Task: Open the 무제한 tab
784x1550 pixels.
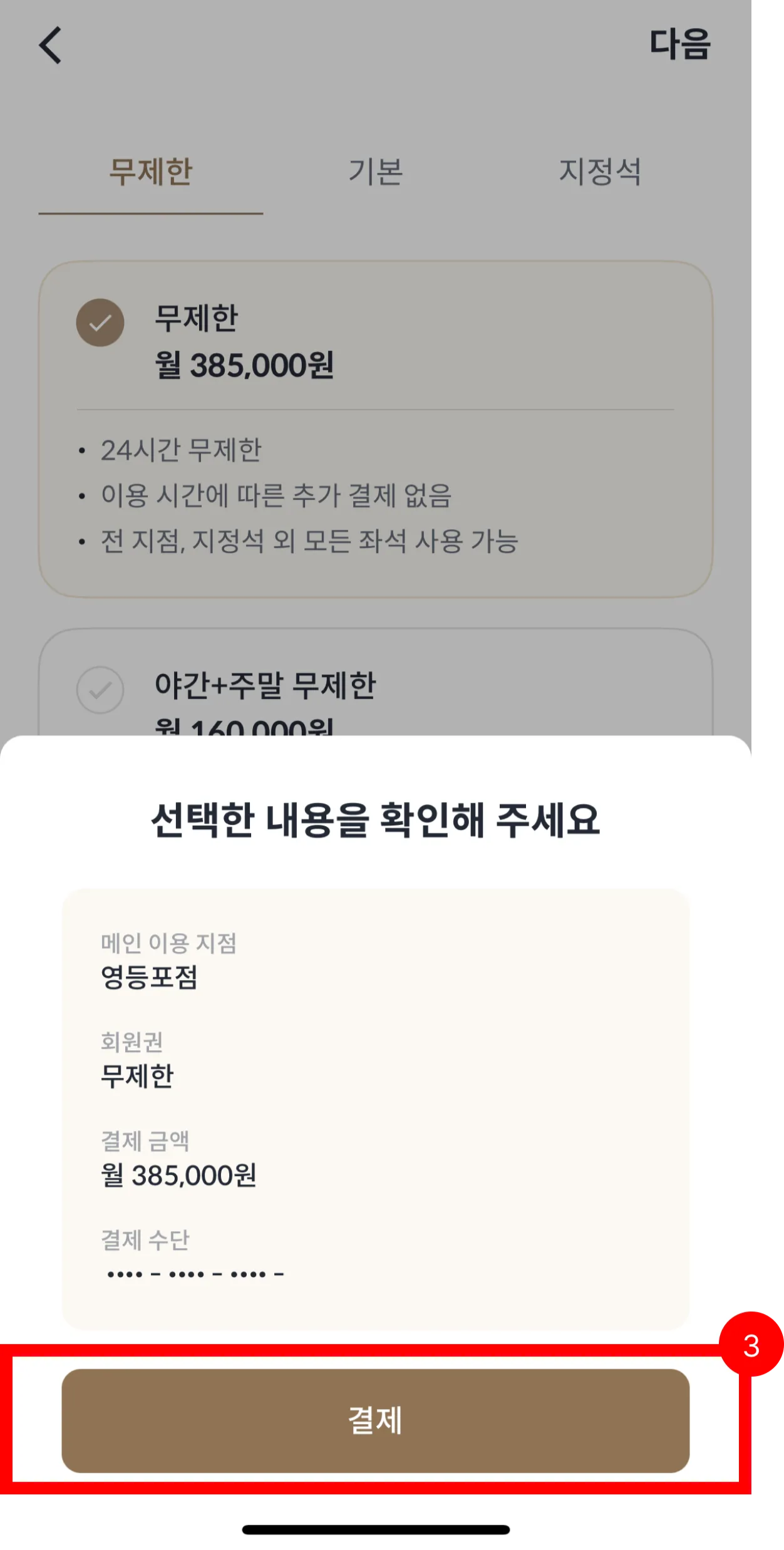Action: point(150,172)
